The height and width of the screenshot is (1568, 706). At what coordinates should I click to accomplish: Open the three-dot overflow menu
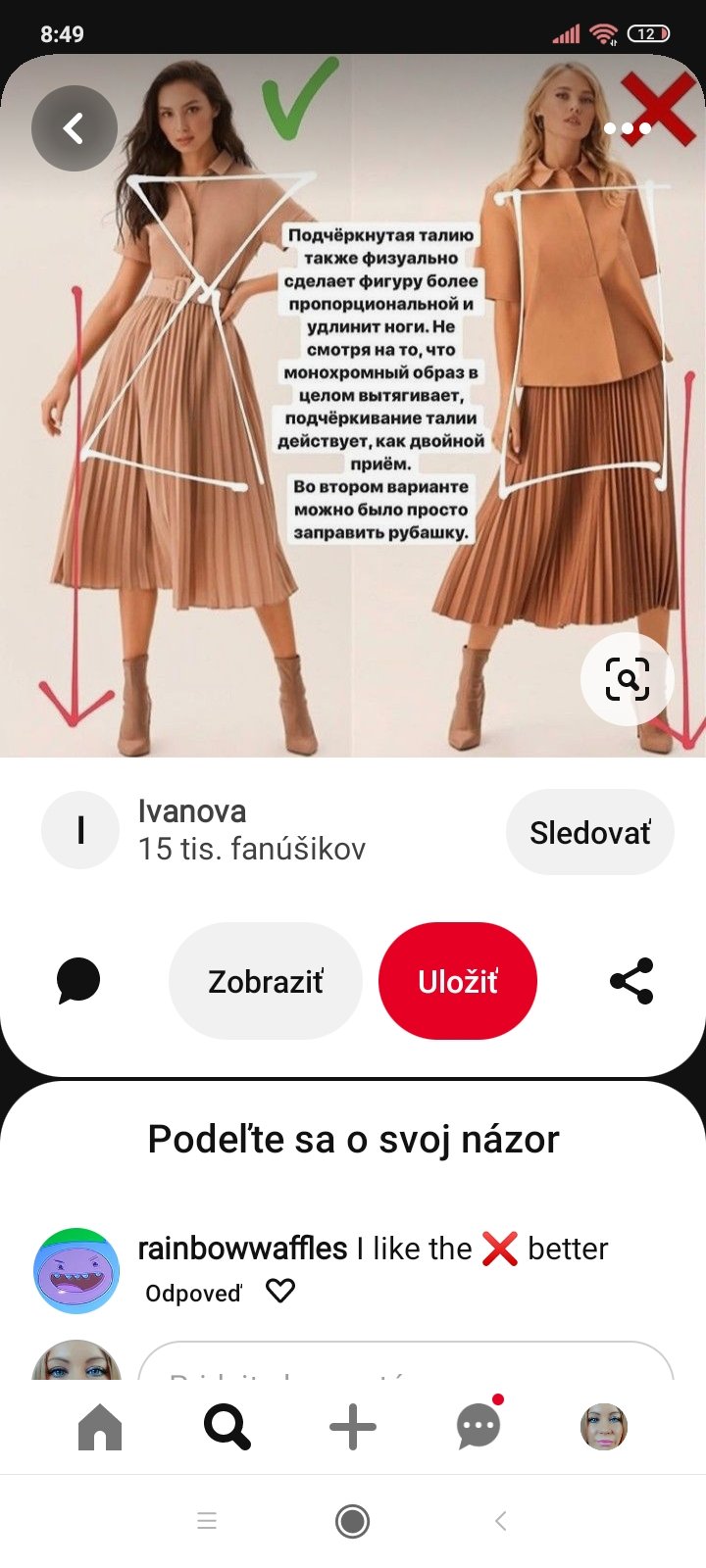628,128
